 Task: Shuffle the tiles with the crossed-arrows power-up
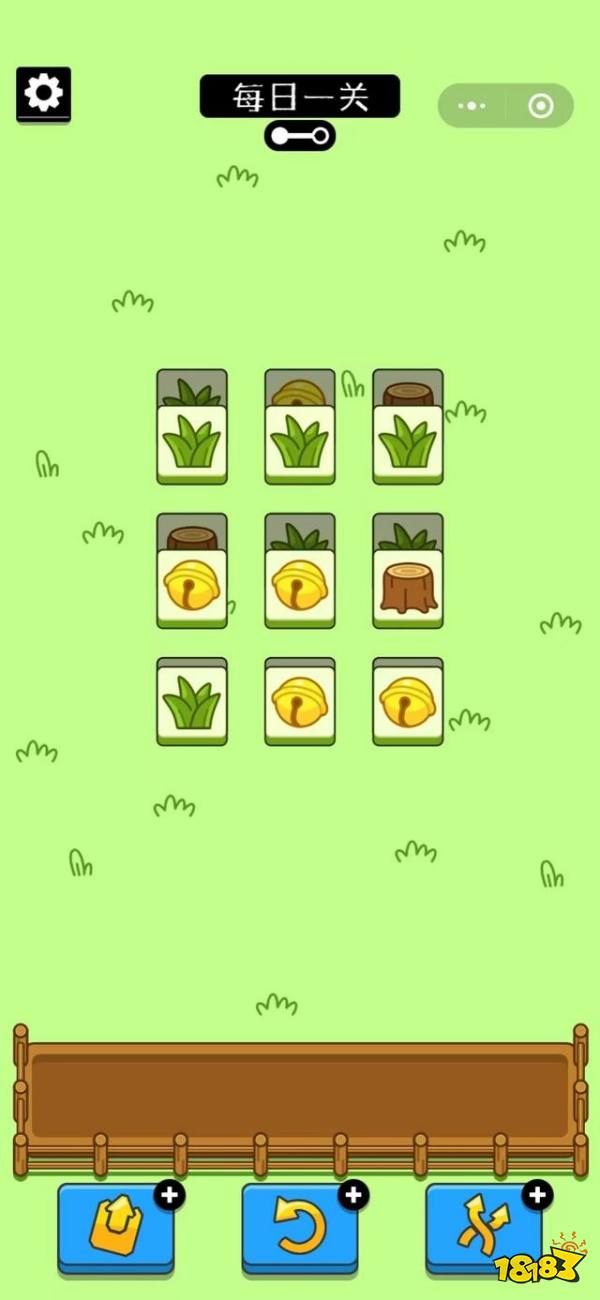482,1228
